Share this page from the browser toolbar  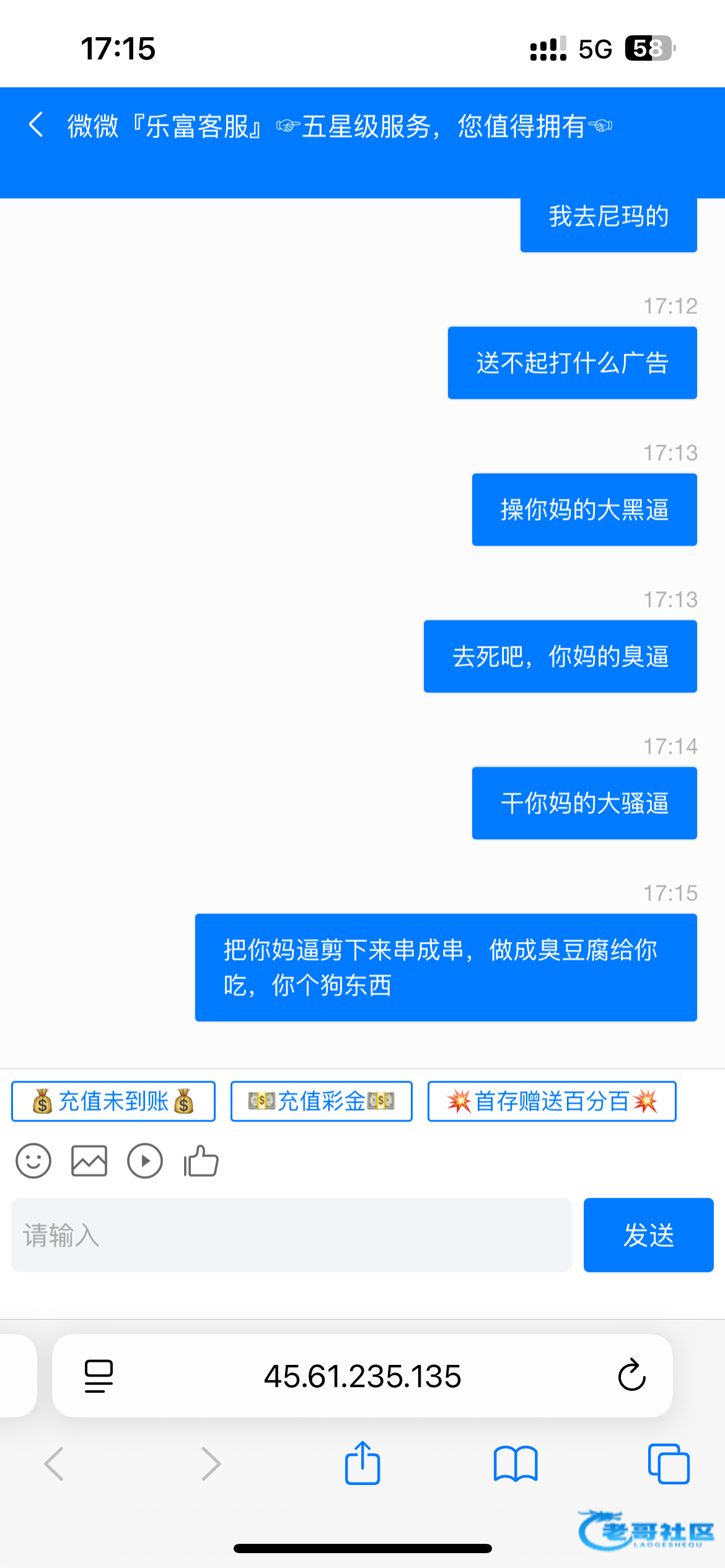pos(362,1464)
